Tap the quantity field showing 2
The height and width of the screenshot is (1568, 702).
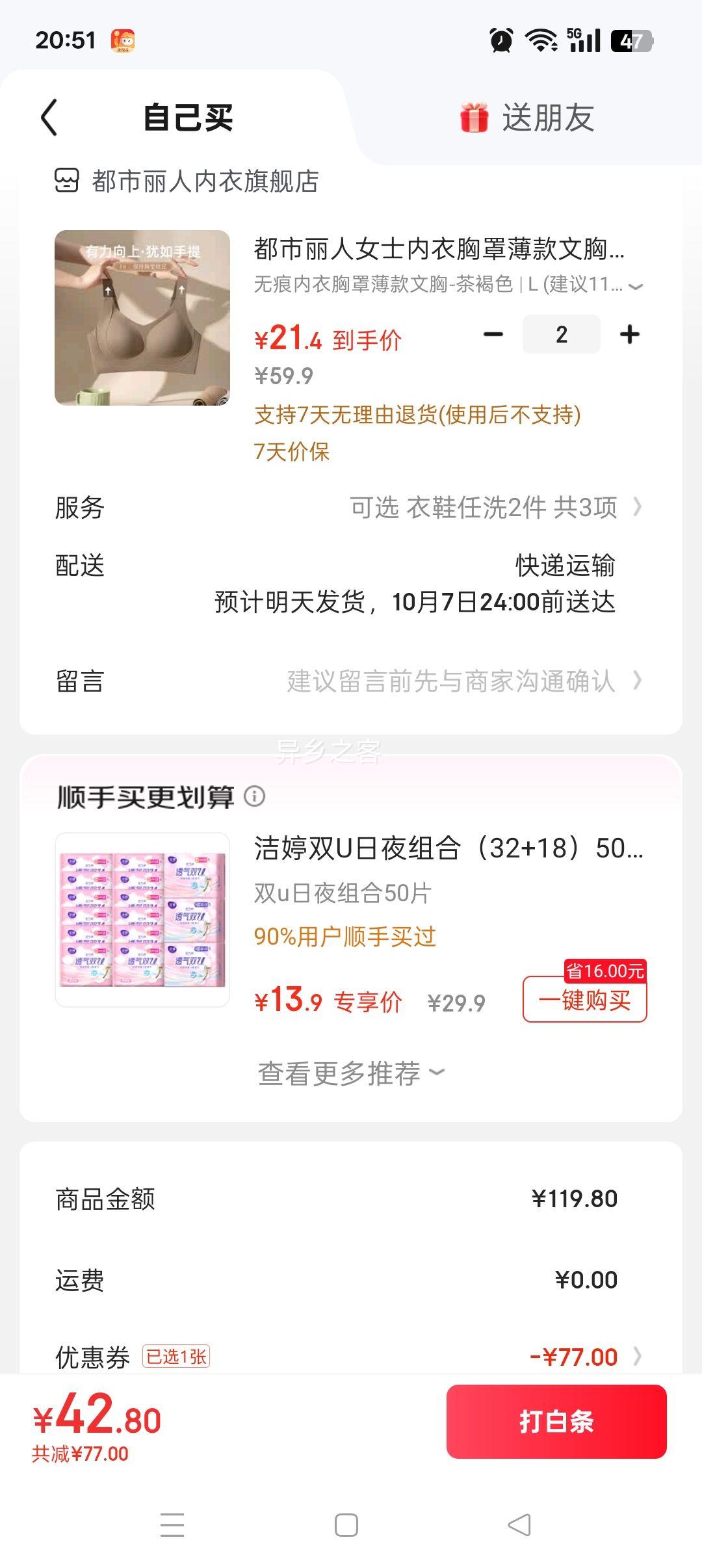[562, 335]
